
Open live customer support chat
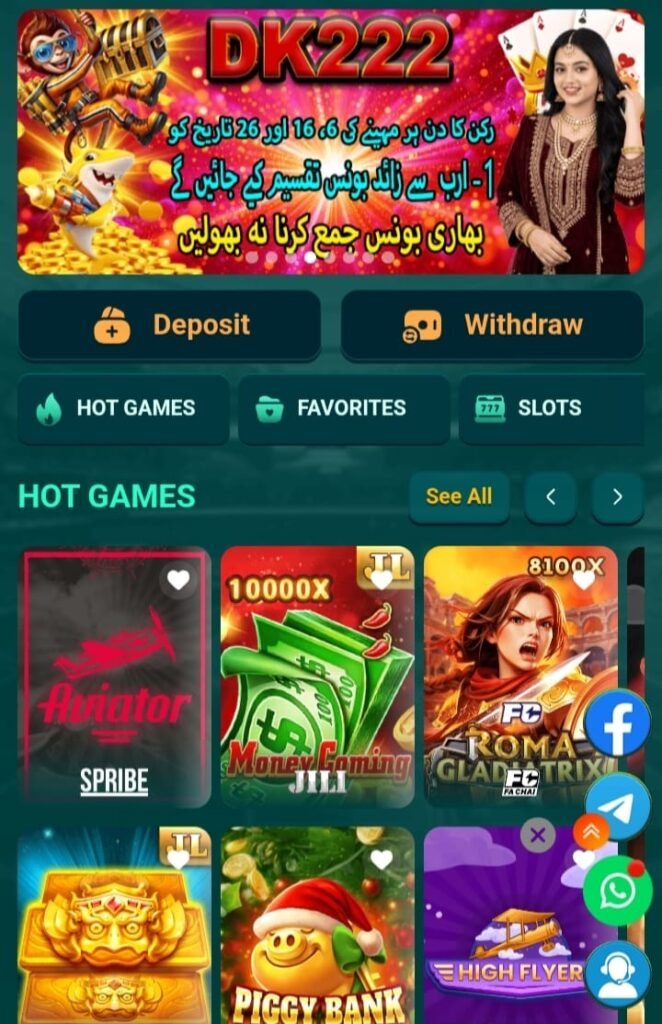617,972
